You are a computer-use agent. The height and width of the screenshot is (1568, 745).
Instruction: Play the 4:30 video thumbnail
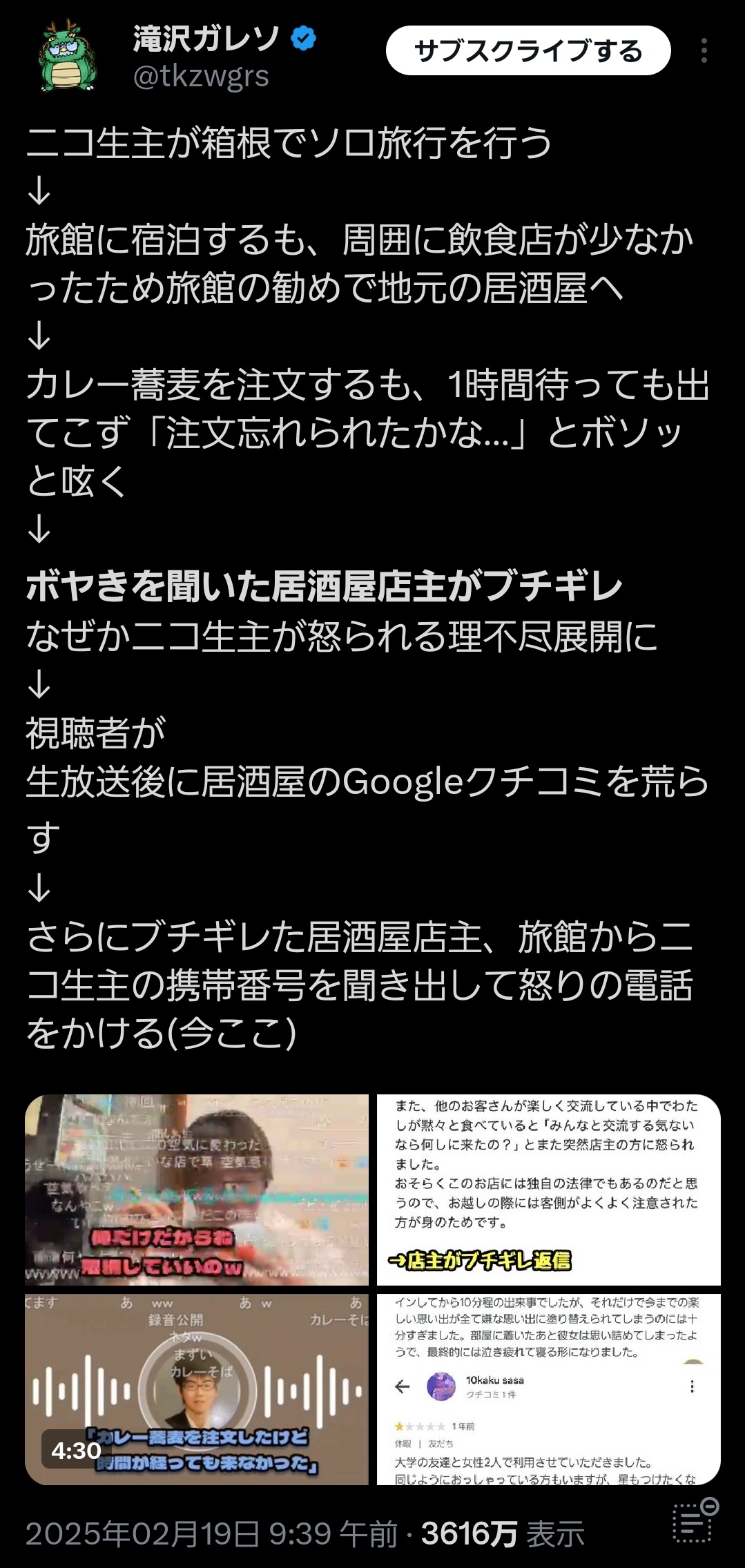[197, 1388]
